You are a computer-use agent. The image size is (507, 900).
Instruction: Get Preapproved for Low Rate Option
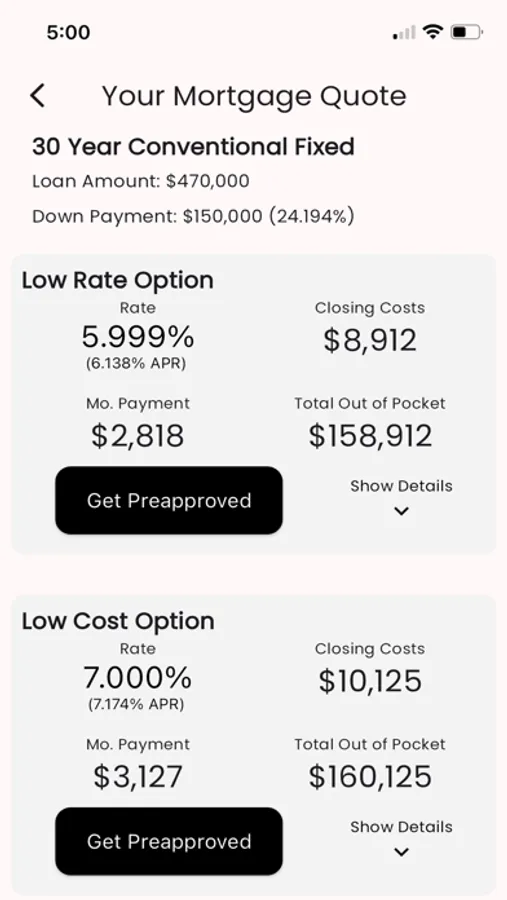169,501
